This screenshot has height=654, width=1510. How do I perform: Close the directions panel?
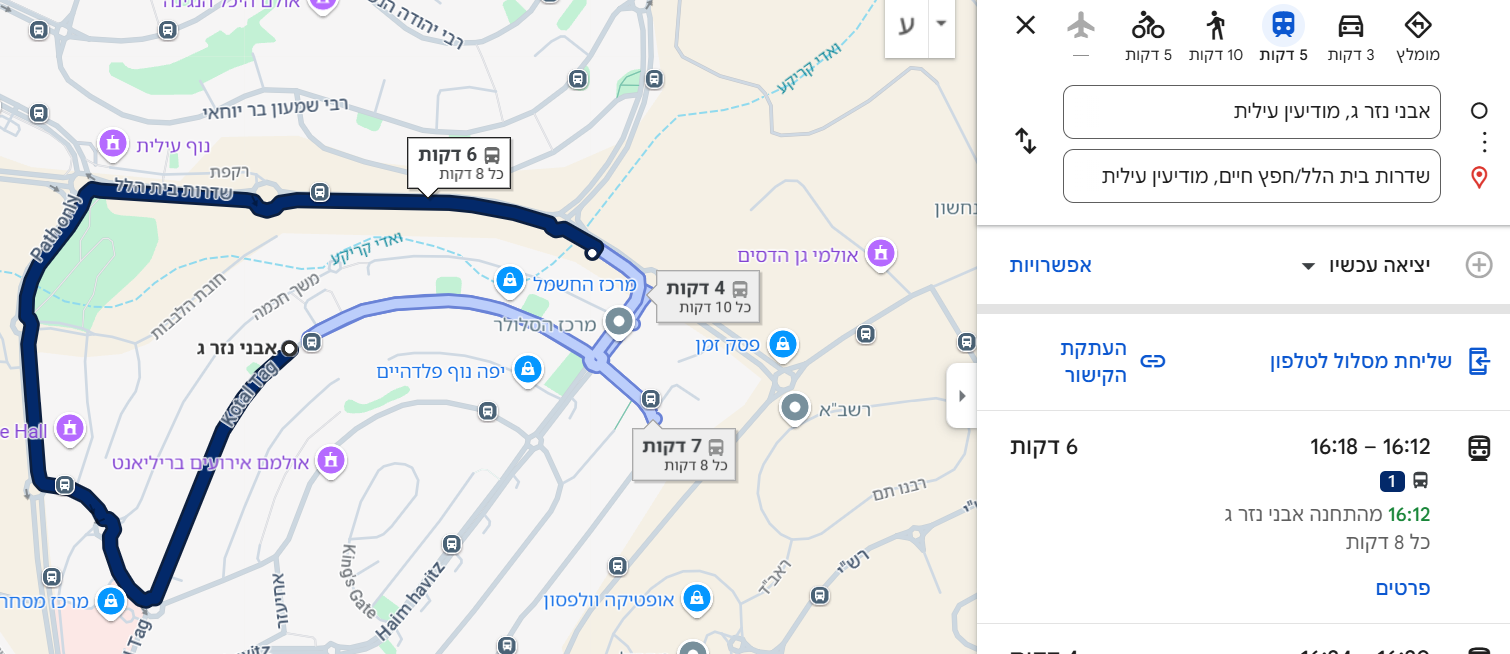tap(1025, 25)
